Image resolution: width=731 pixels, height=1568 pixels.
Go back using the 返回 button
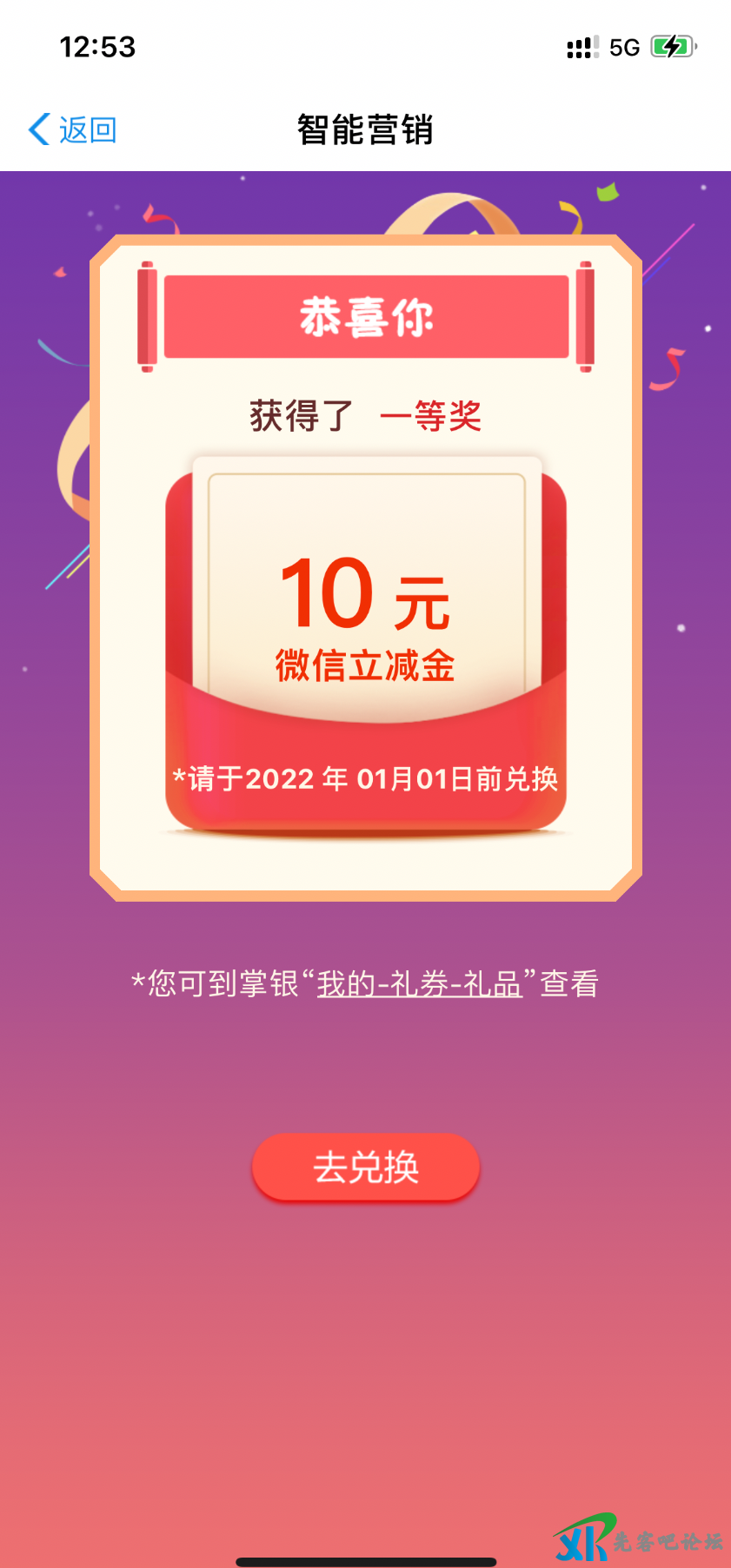[73, 130]
